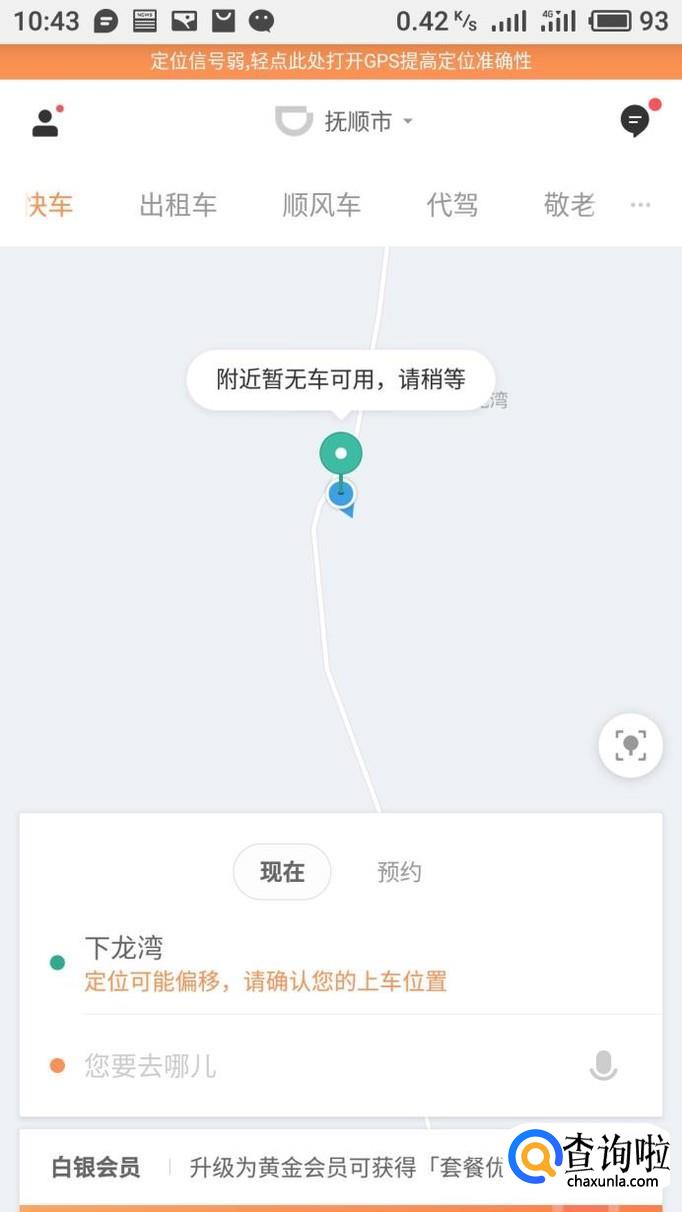The height and width of the screenshot is (1212, 682).
Task: Switch to the 代驾 tab
Action: coord(452,206)
